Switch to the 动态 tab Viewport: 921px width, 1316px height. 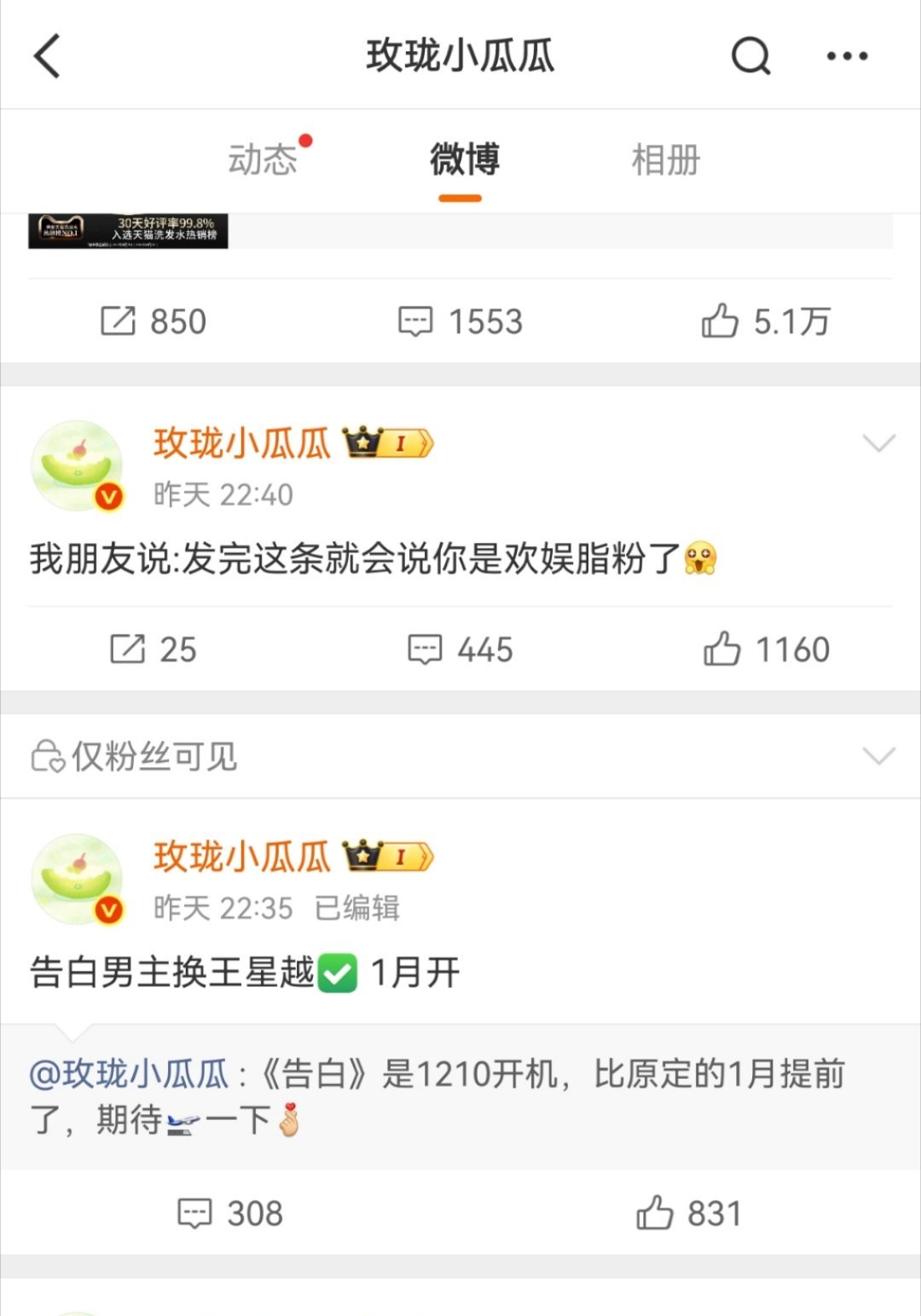click(264, 159)
